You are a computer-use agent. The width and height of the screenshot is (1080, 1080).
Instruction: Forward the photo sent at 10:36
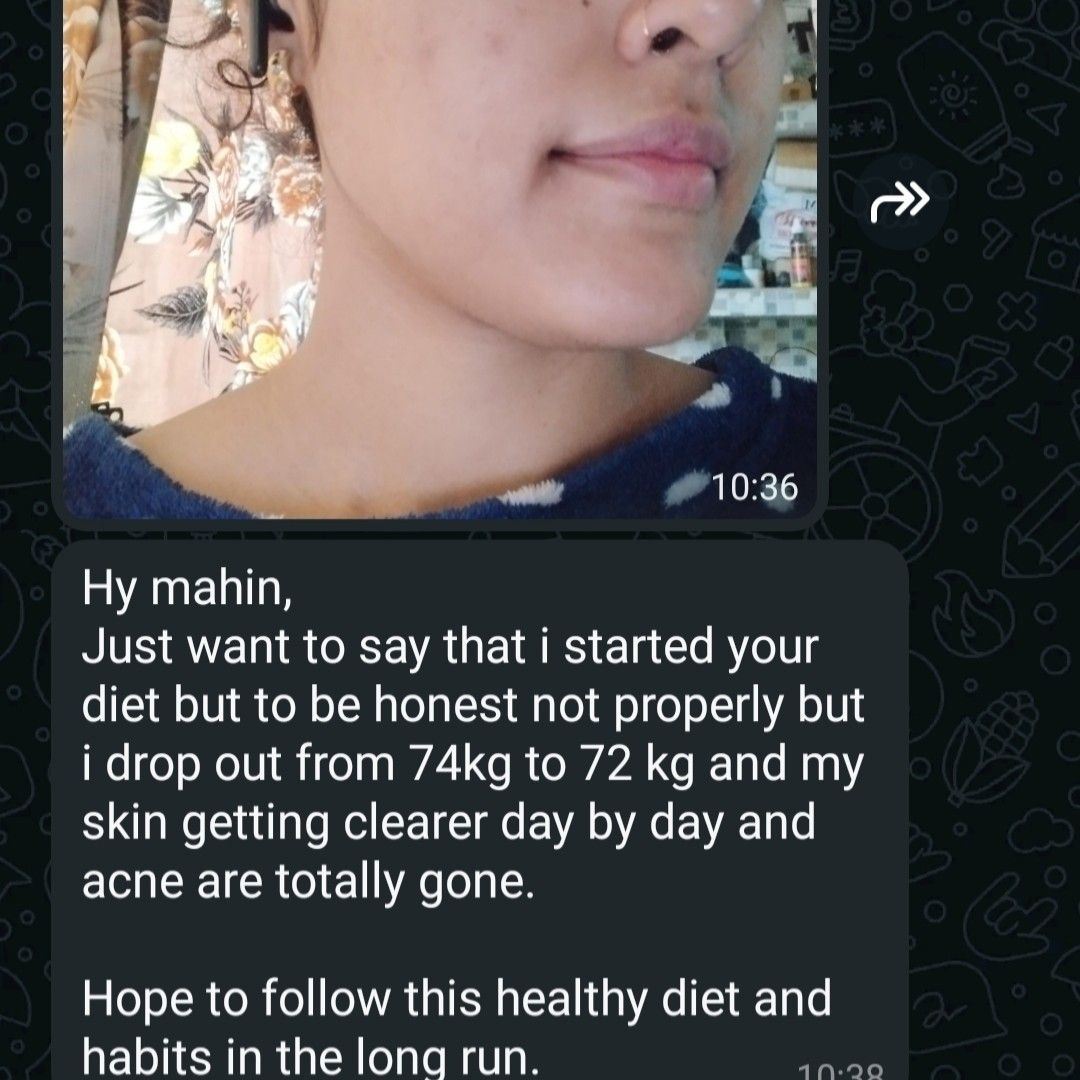tap(900, 204)
